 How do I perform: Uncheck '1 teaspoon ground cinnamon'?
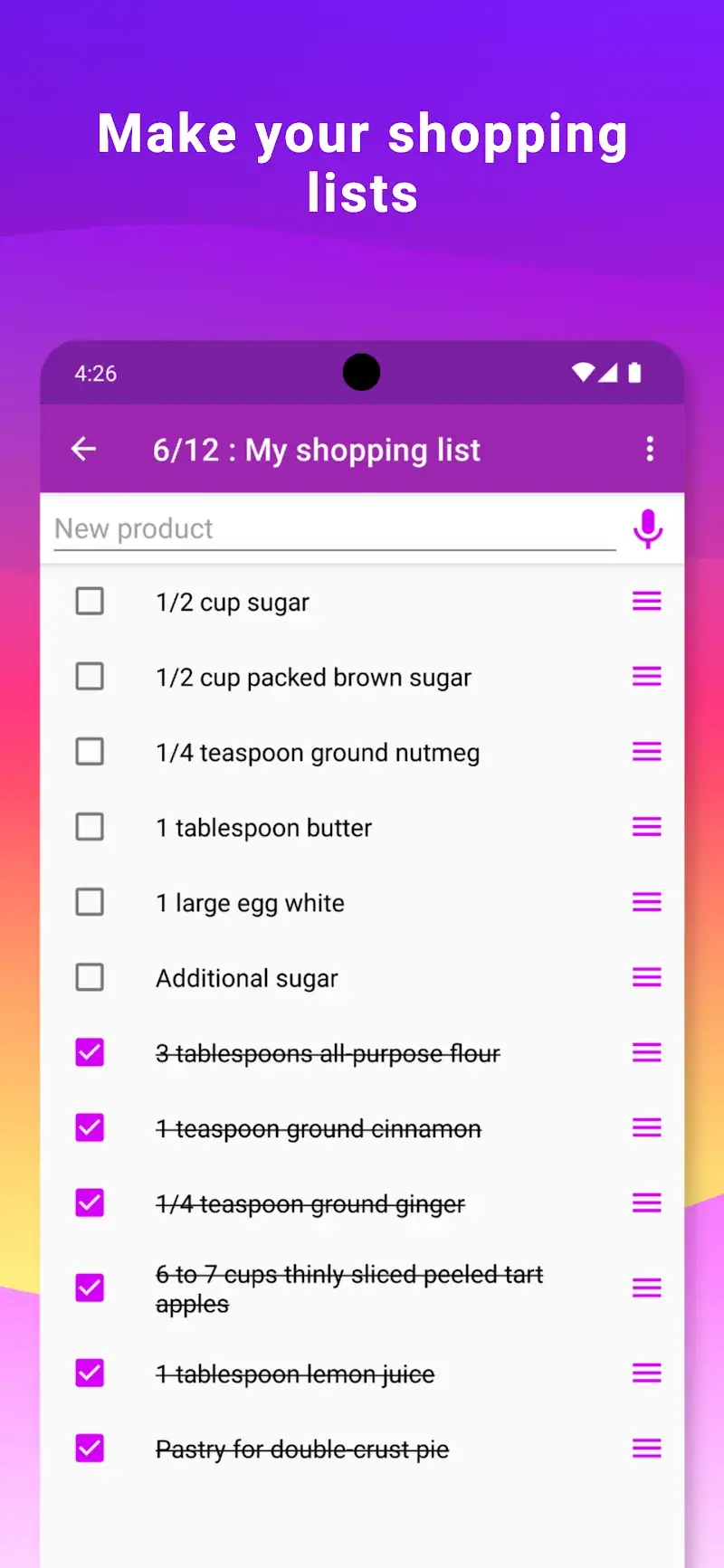tap(90, 1127)
